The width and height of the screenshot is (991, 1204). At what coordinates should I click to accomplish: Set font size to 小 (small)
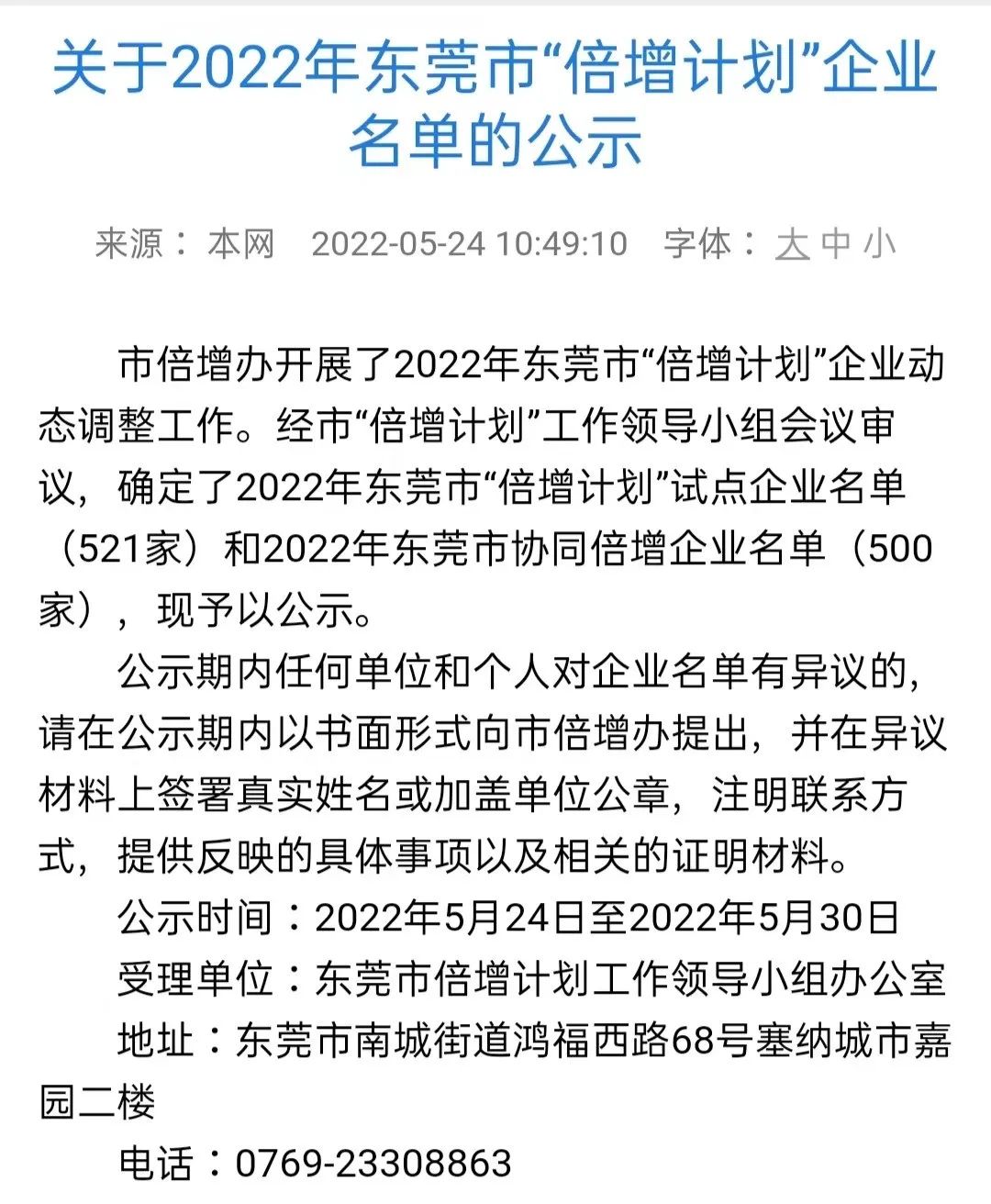tap(878, 244)
